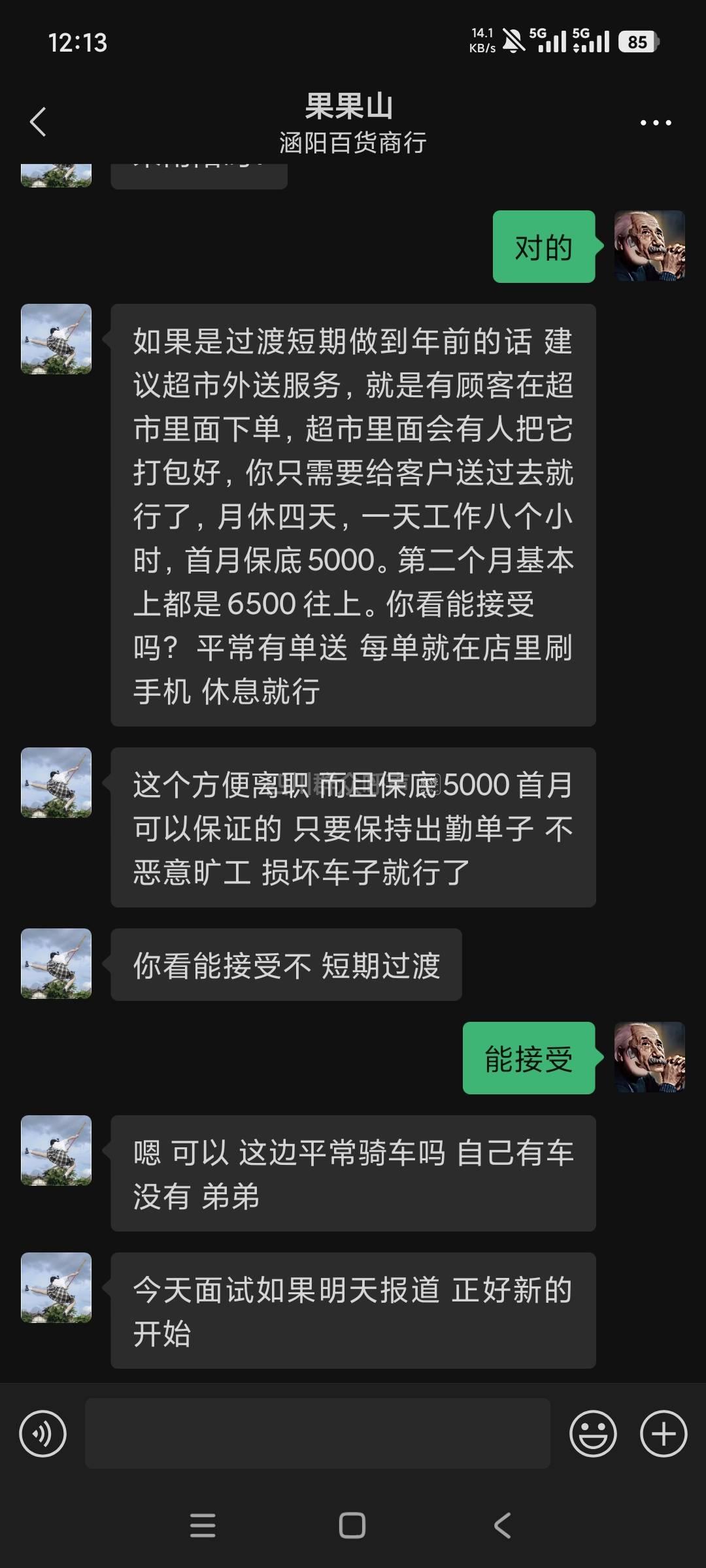Image resolution: width=706 pixels, height=1568 pixels.
Task: Focus the message text field
Action: [318, 1434]
